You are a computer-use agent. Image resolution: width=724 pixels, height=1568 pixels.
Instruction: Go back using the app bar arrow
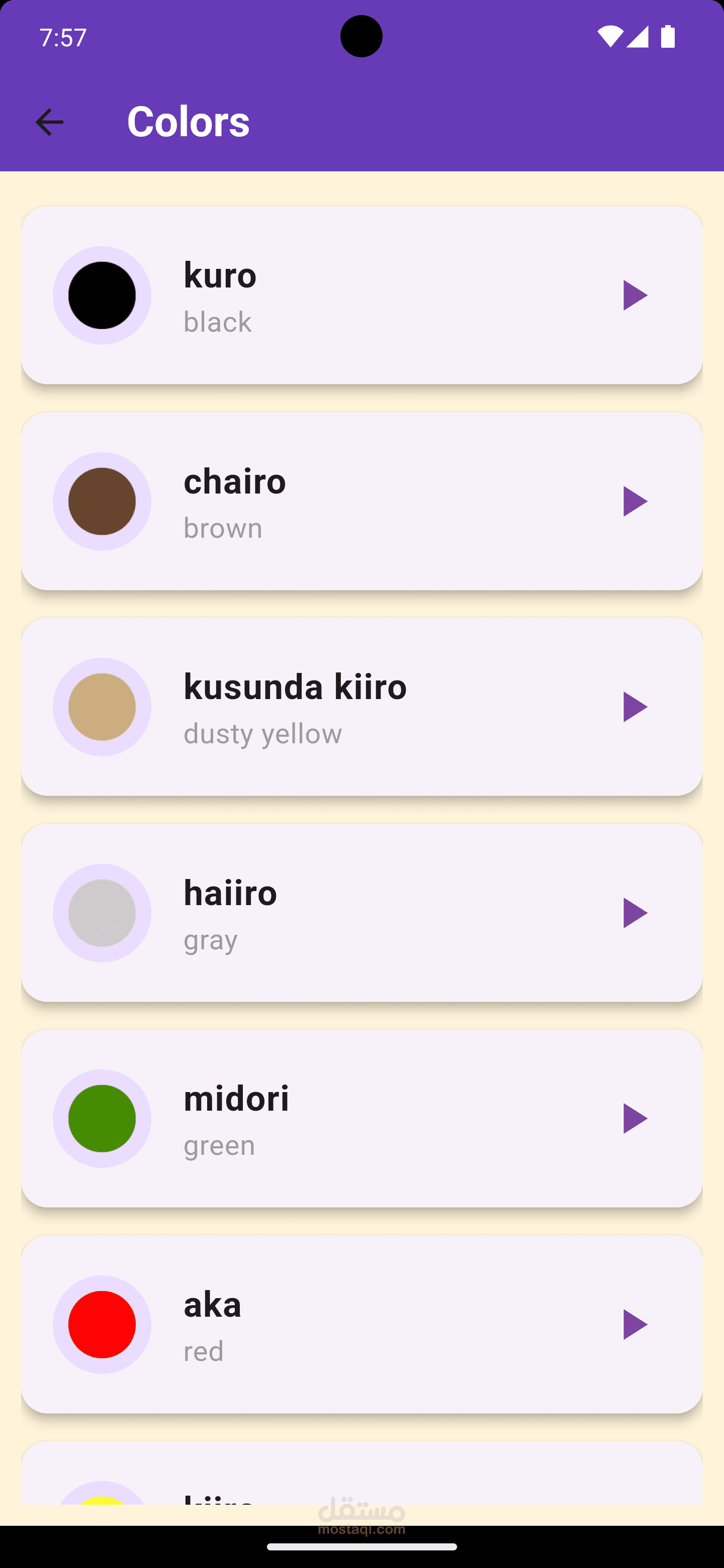click(x=49, y=122)
